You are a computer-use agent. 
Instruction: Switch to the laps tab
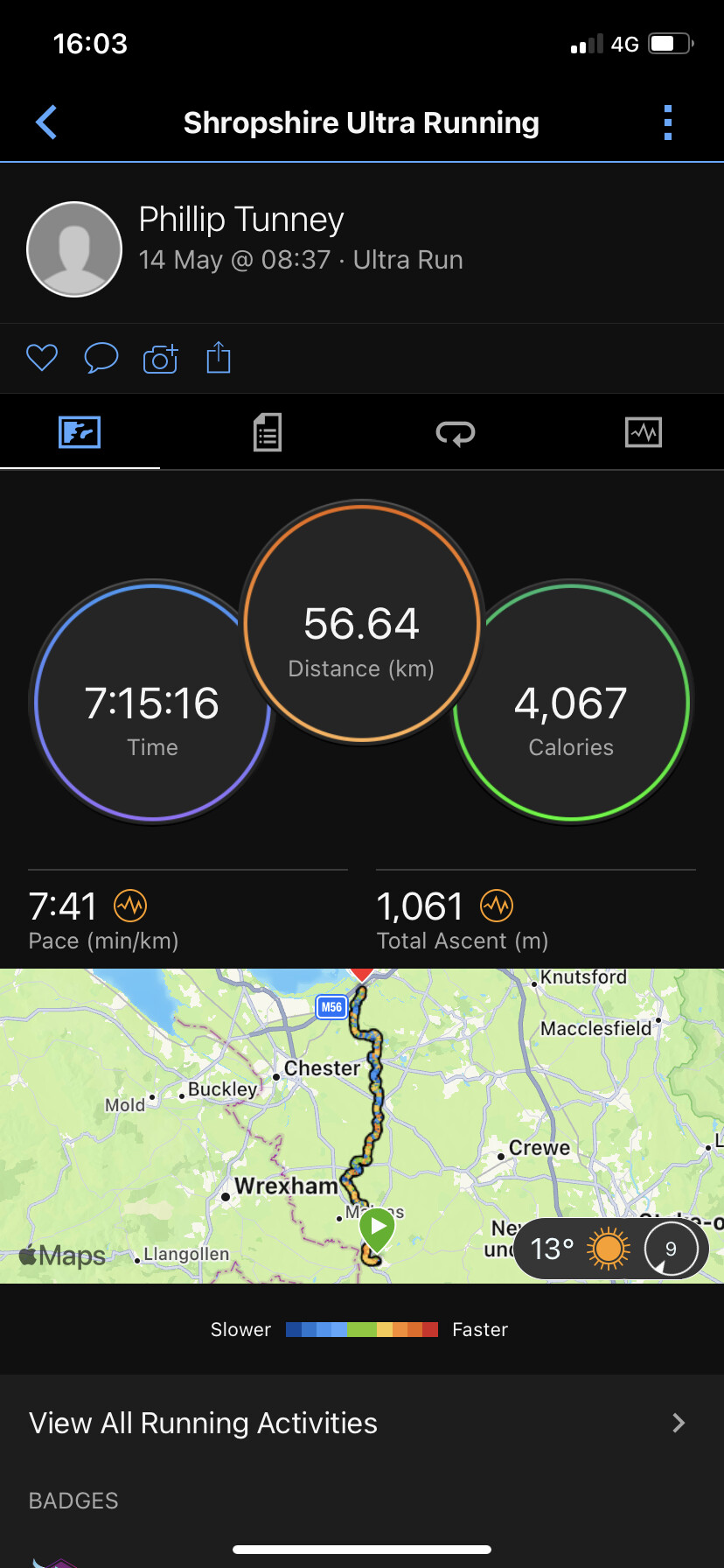[456, 432]
